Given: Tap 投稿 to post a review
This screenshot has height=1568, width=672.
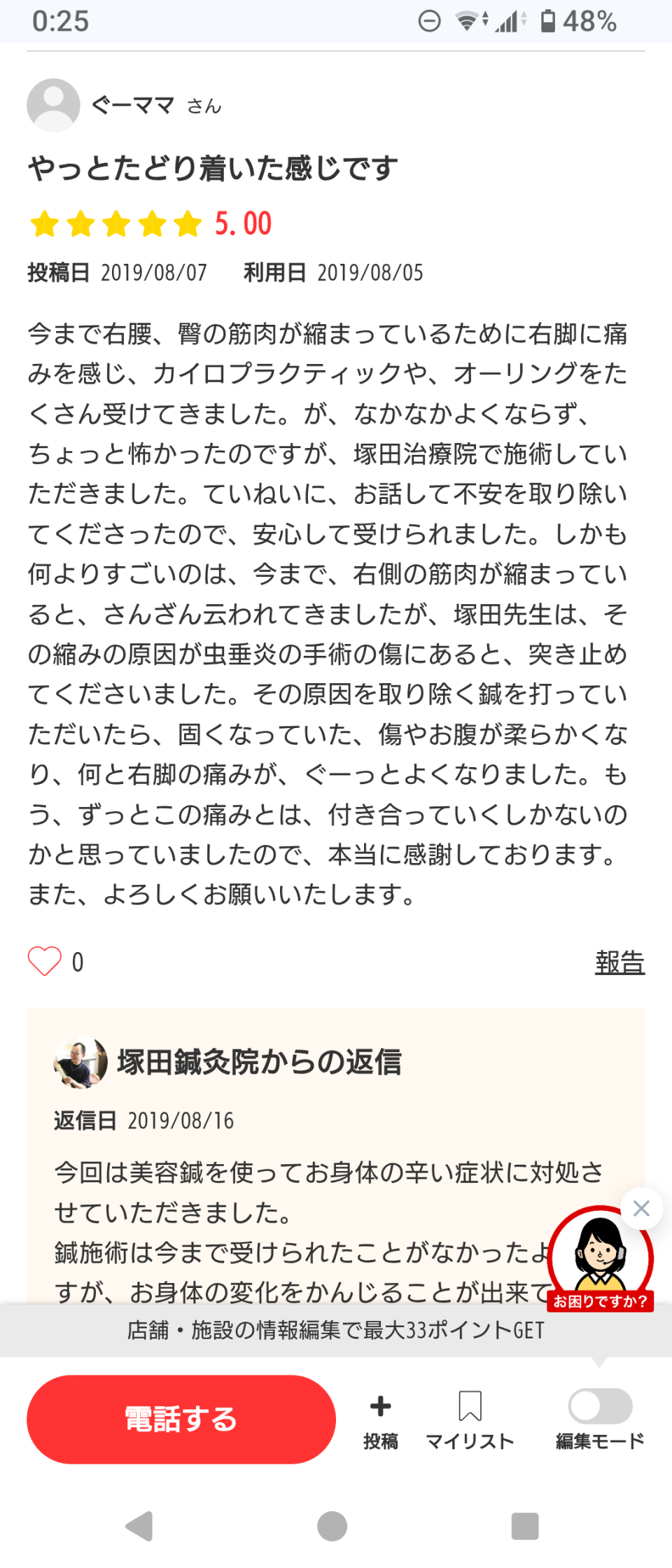Looking at the screenshot, I should [x=380, y=1419].
